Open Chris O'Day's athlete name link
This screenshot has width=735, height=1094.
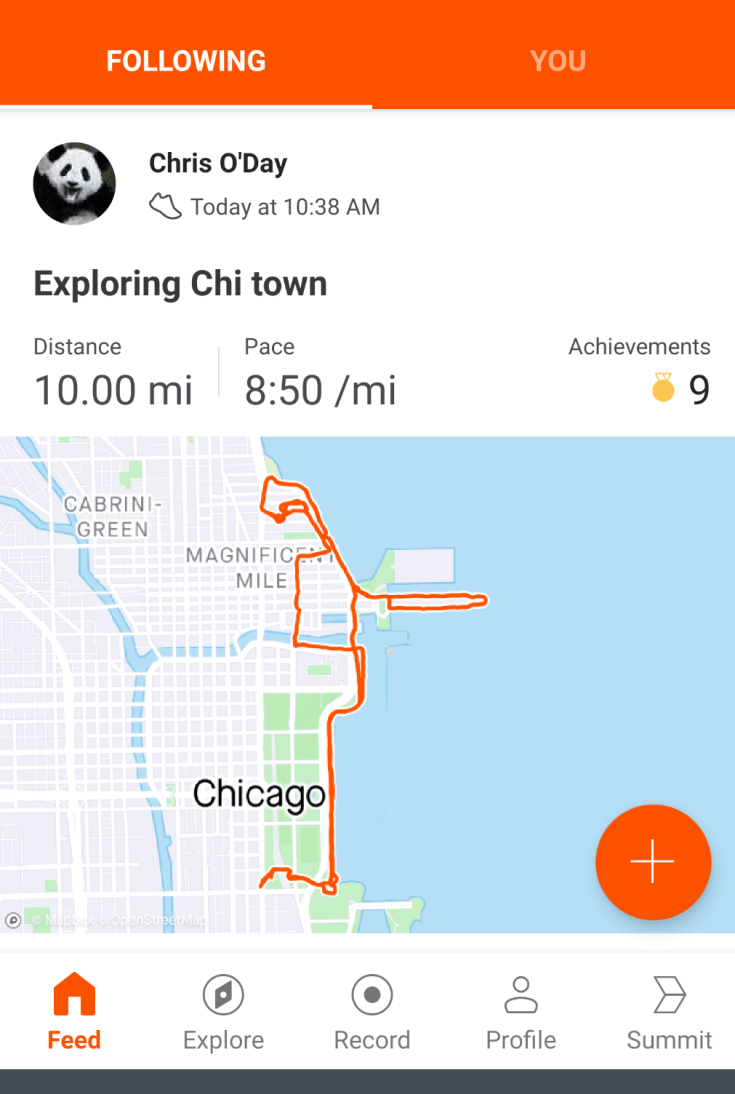coord(218,163)
